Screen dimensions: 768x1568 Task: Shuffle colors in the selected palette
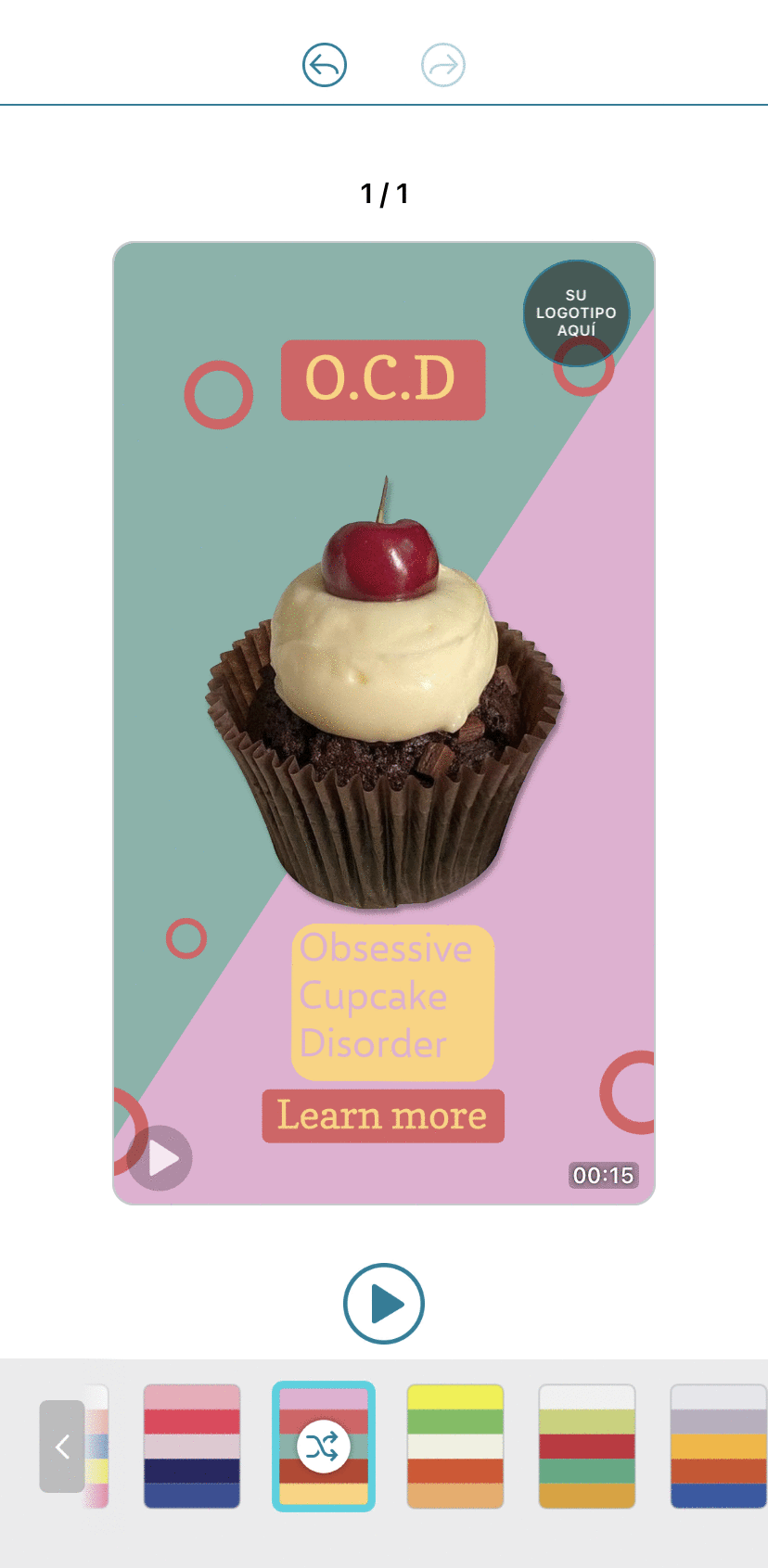(324, 1447)
